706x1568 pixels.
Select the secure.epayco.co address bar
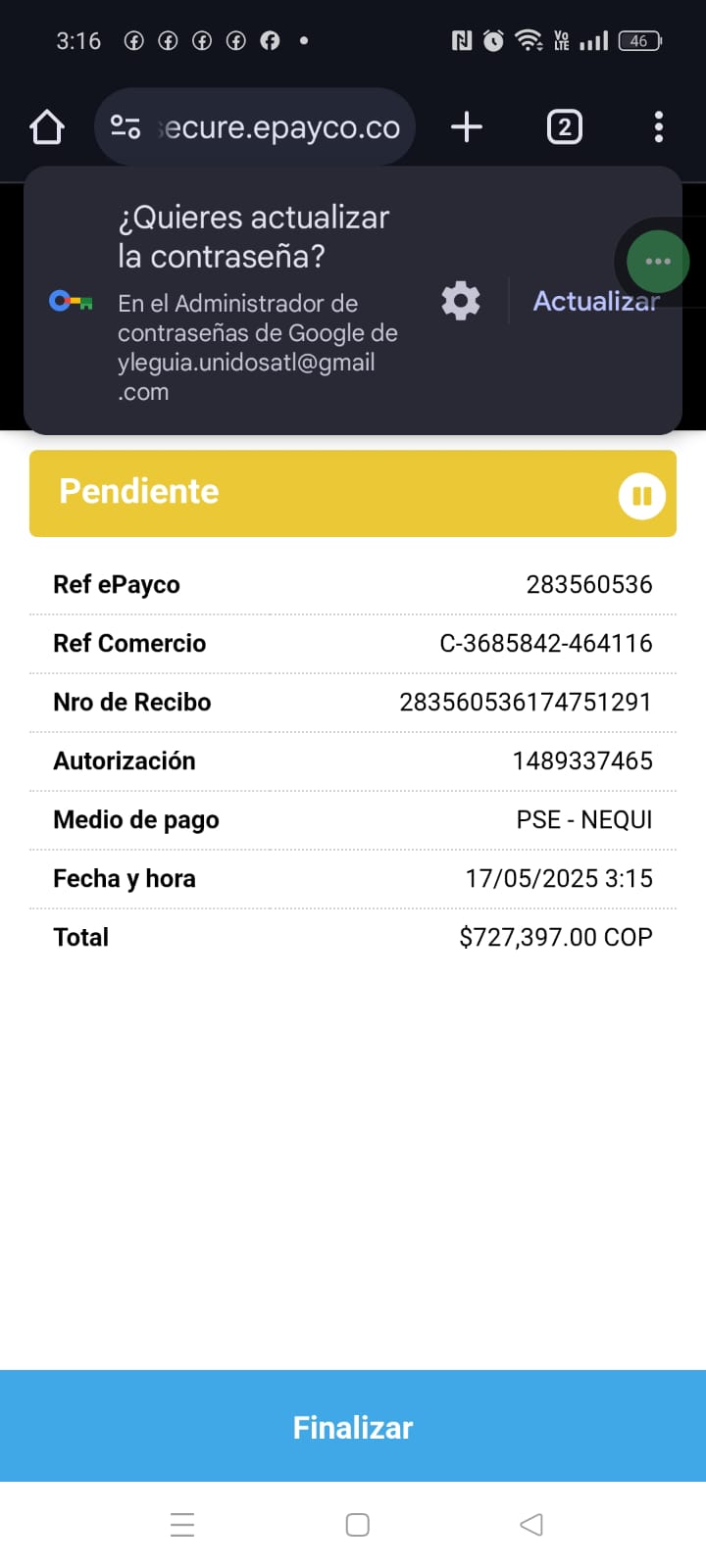[279, 127]
